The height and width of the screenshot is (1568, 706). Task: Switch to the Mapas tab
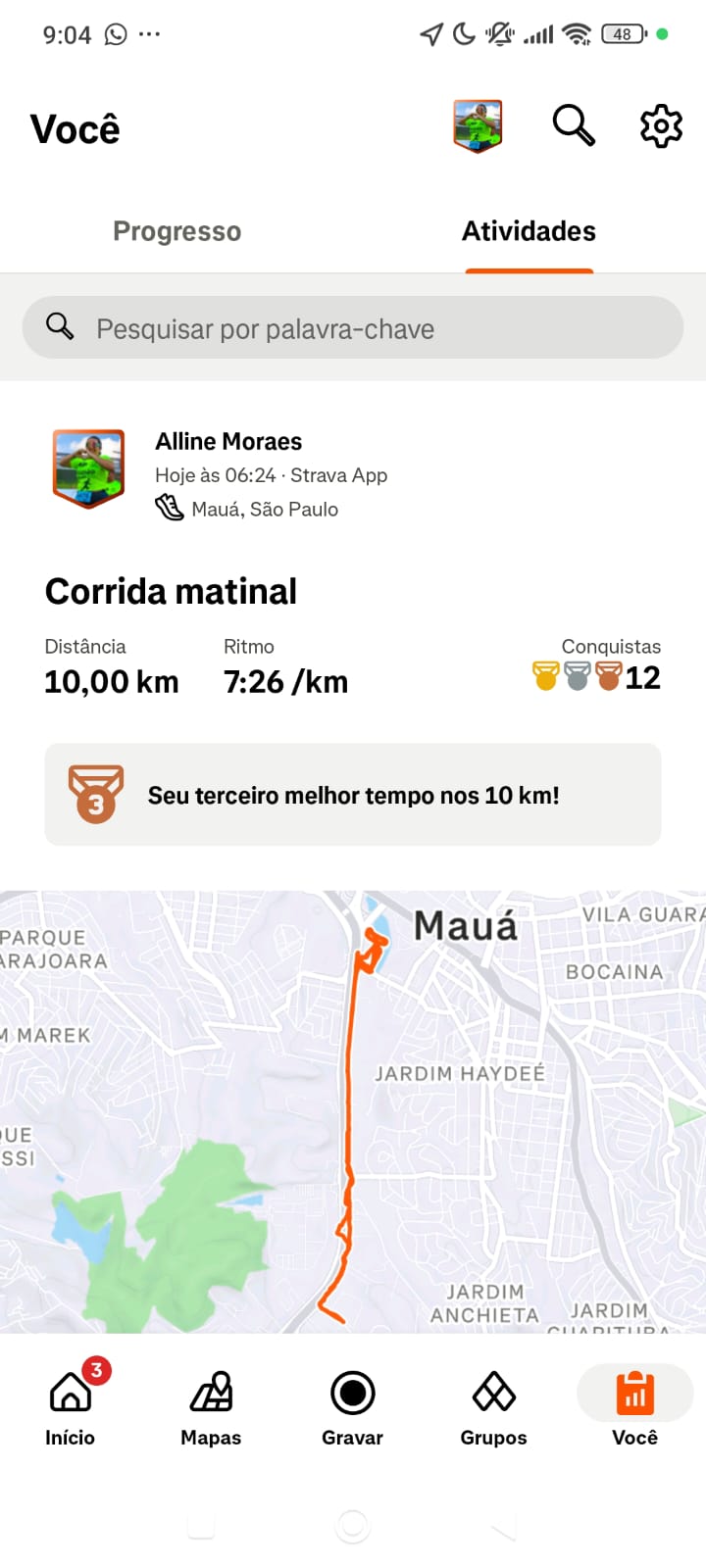(x=211, y=1407)
